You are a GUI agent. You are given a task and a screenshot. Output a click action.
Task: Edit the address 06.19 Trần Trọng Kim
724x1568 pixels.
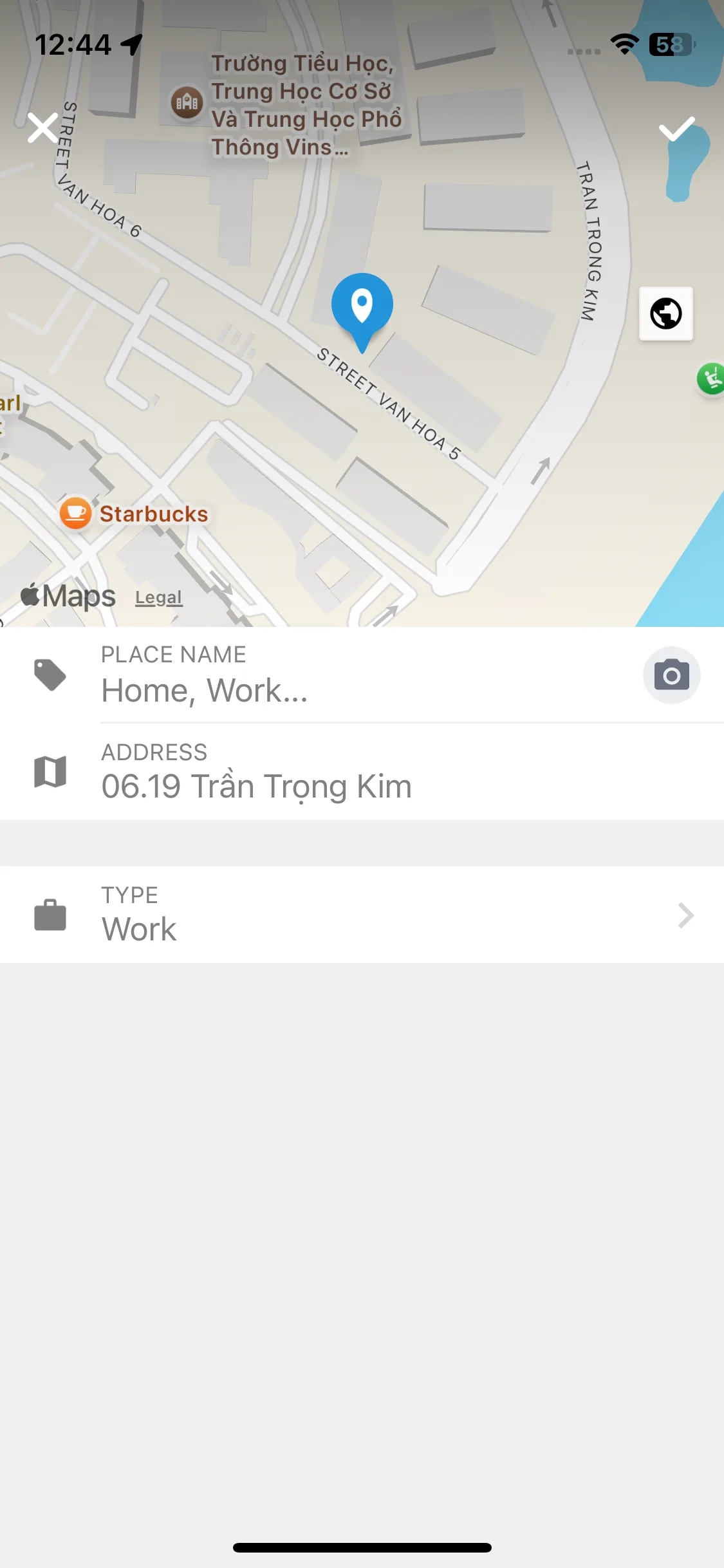(360, 786)
